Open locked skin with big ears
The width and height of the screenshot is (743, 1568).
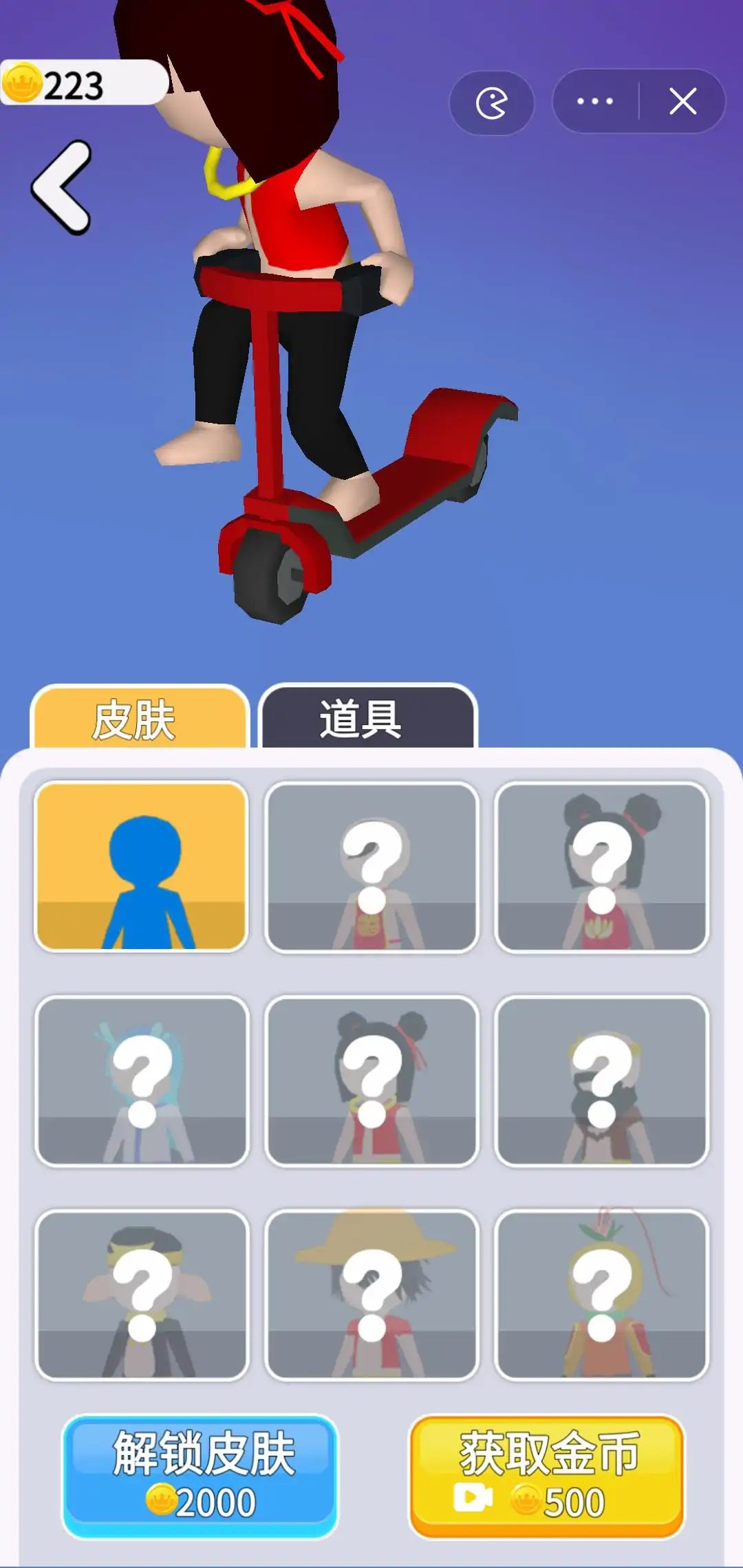[x=142, y=1294]
